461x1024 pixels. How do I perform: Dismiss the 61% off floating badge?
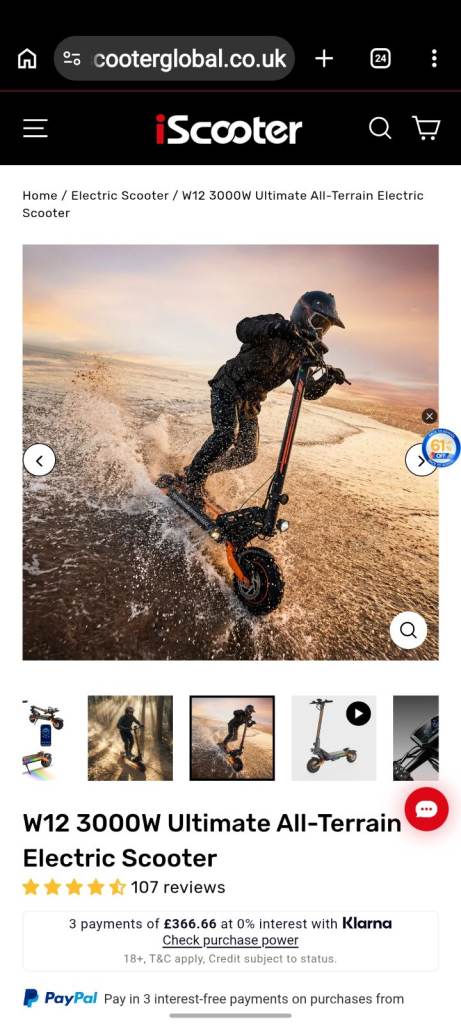[429, 416]
